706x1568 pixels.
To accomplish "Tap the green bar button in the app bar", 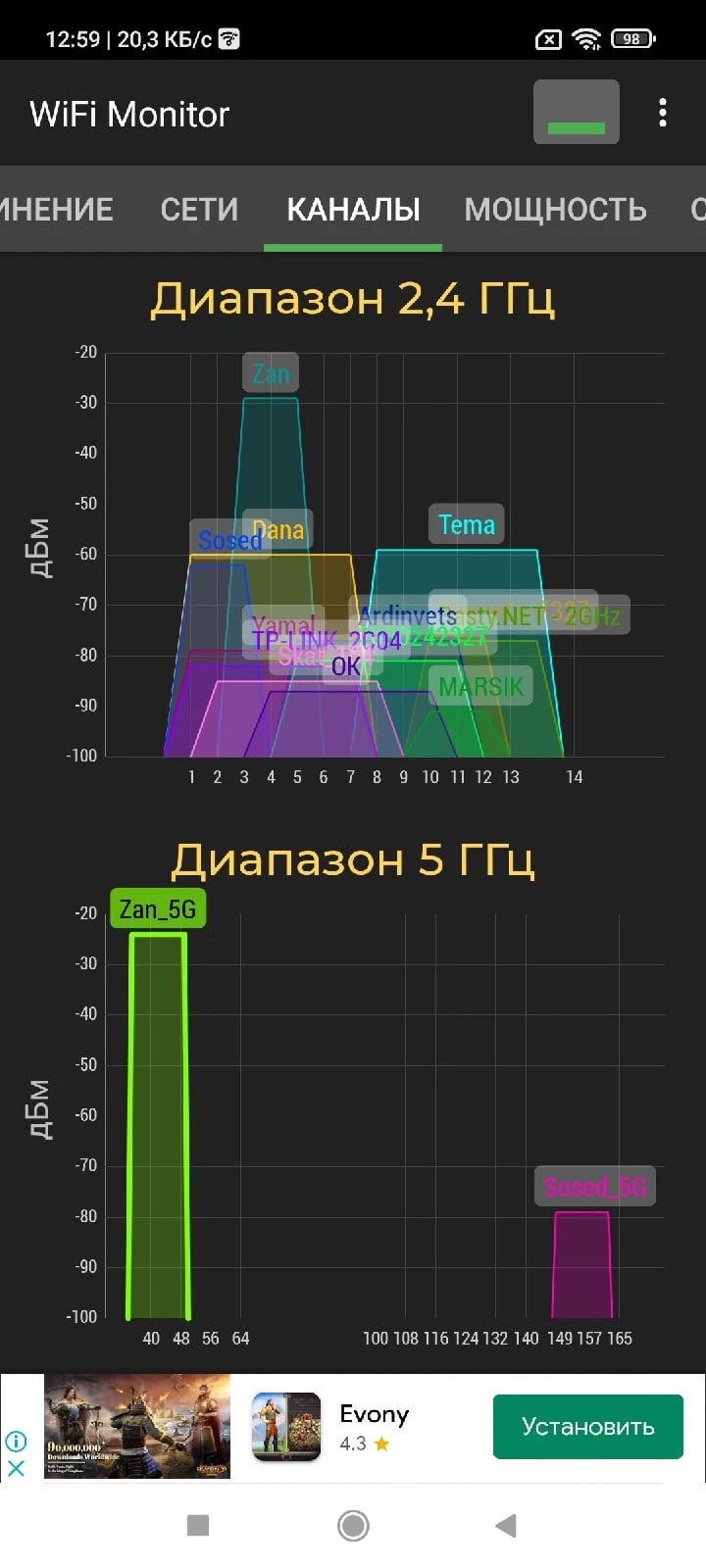I will [576, 112].
